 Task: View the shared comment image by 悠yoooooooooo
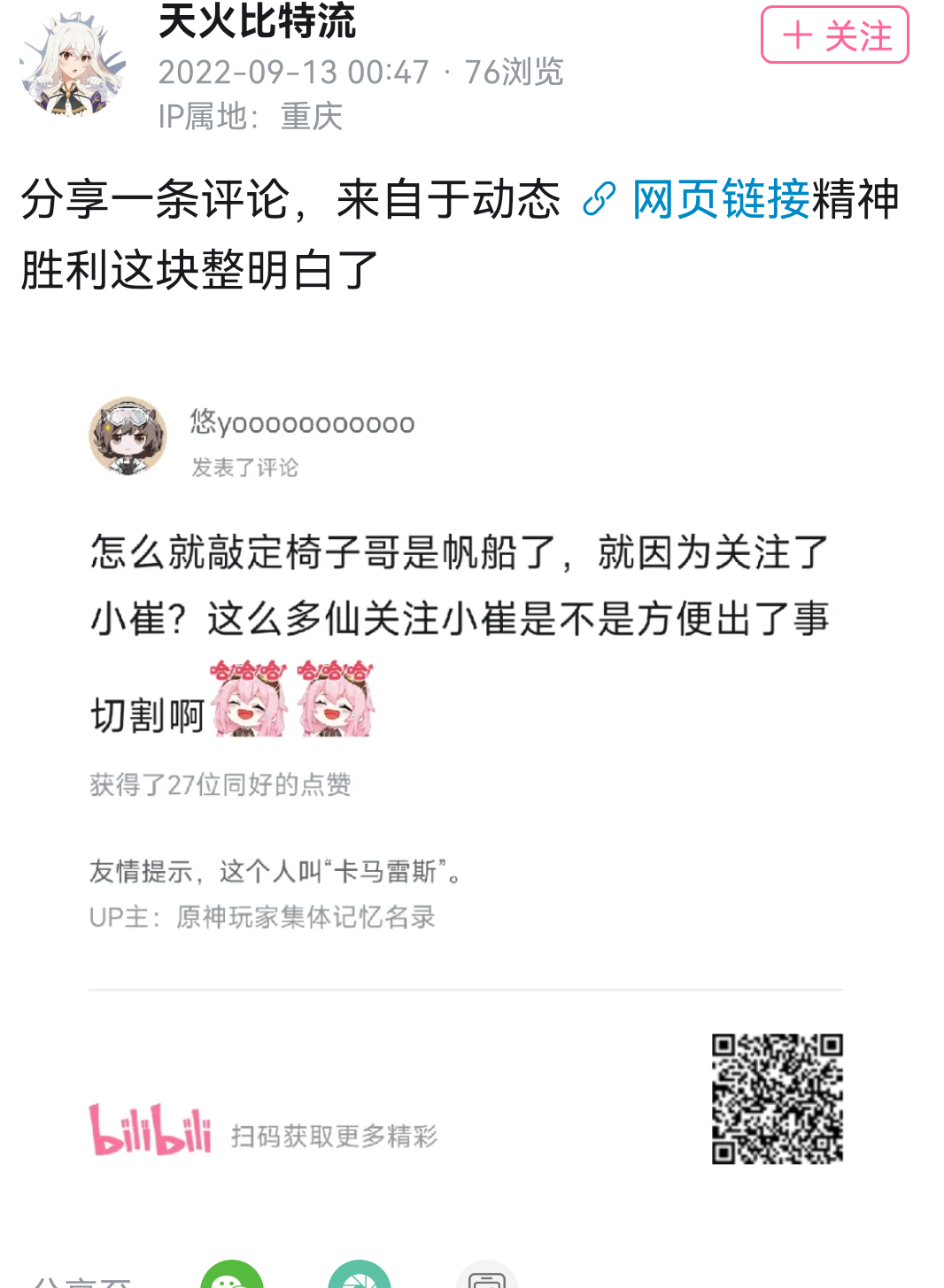(465, 779)
